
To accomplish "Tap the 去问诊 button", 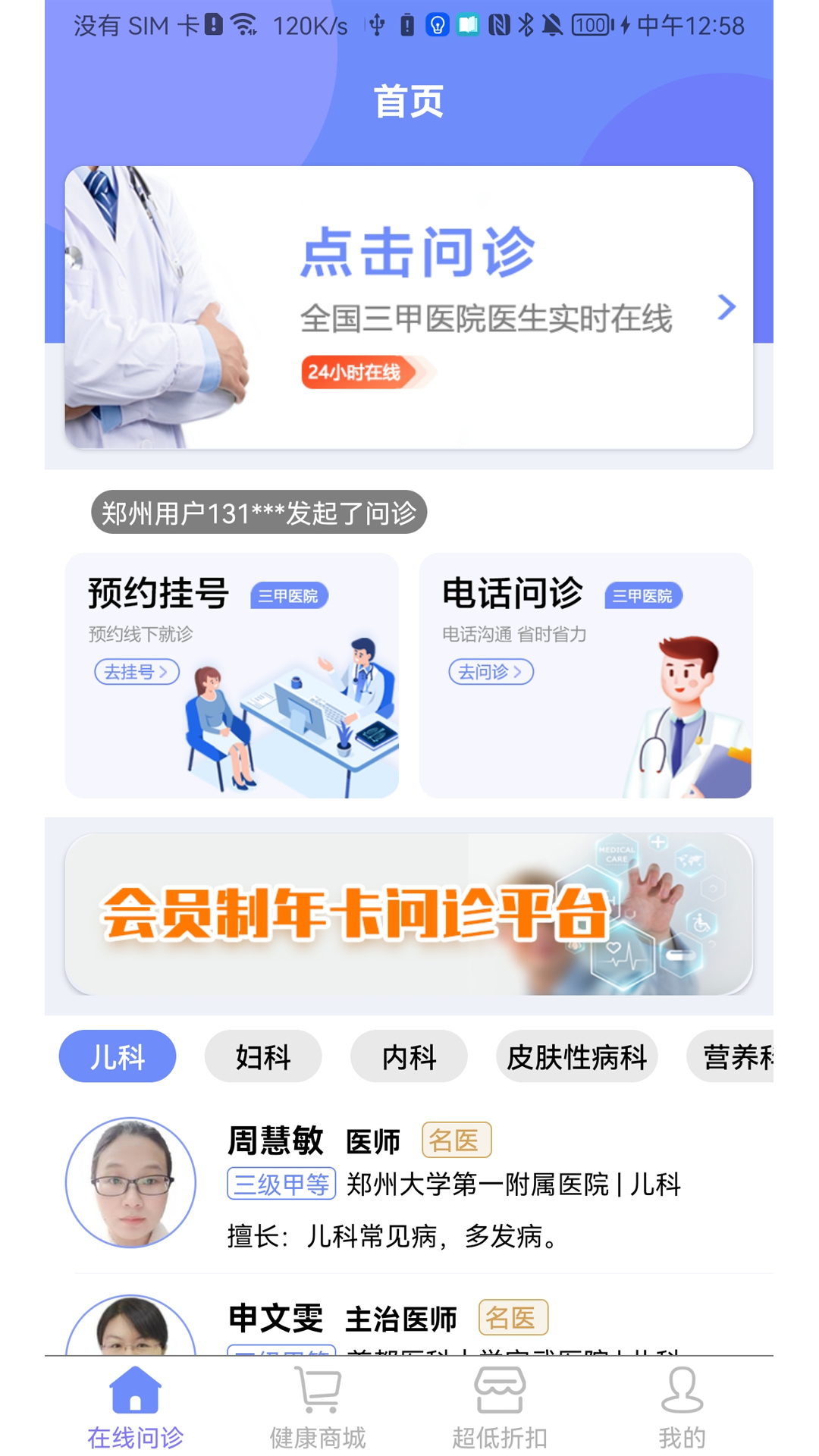I will coord(491,672).
